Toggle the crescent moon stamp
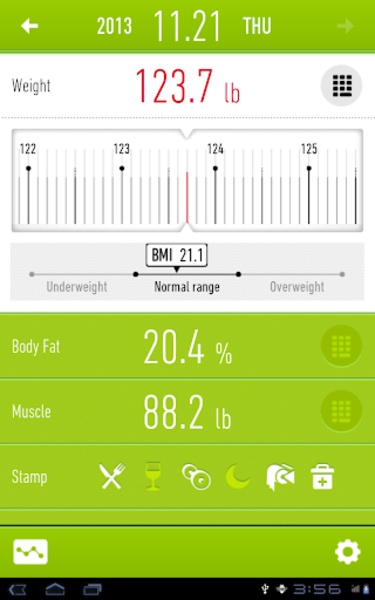 coord(238,476)
